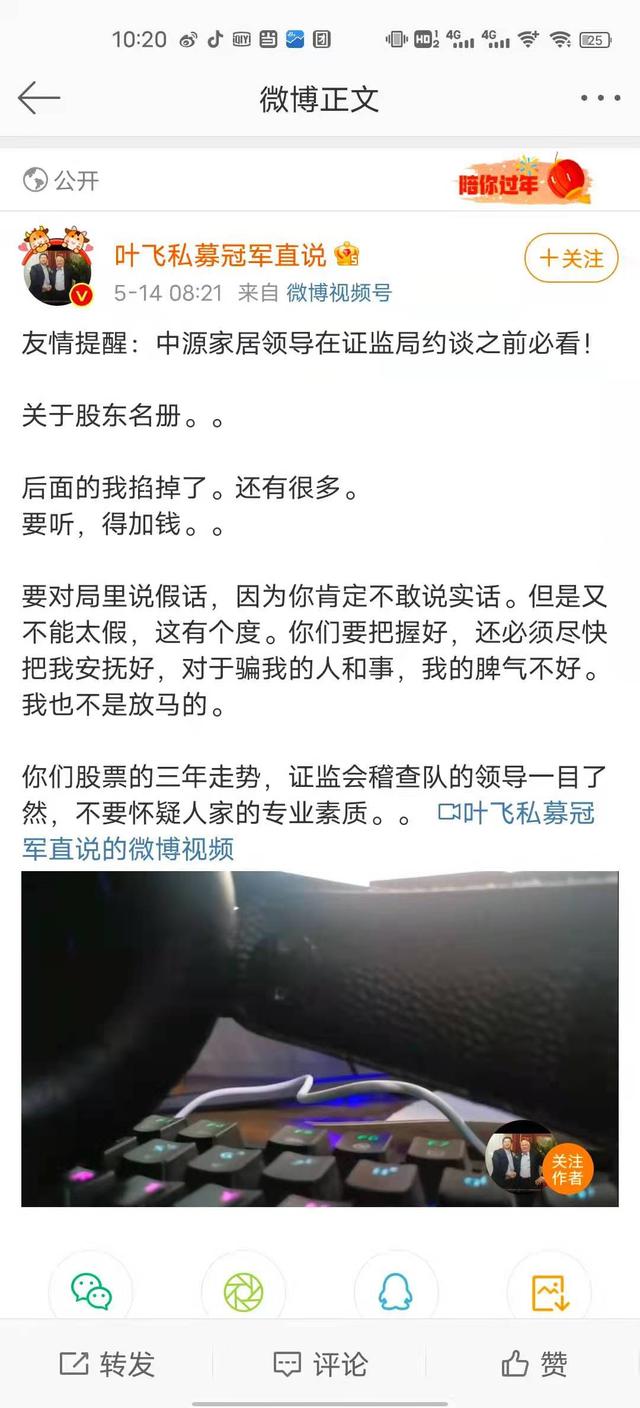Screen dimensions: 640x1408
Task: Play the keyboard video thumbnail
Action: tap(319, 1038)
